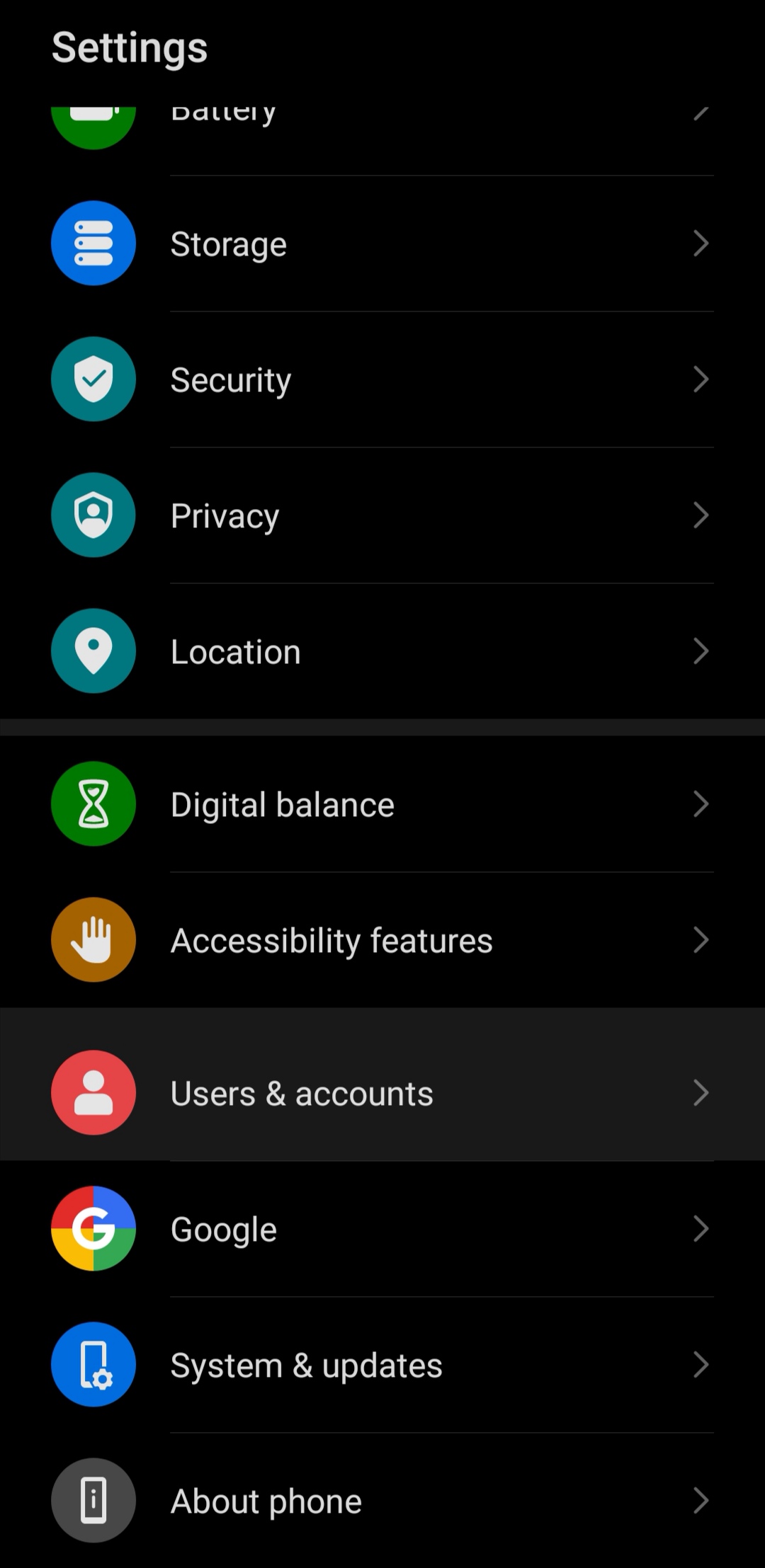Go to System & updates
This screenshot has width=765, height=1568.
point(382,1365)
